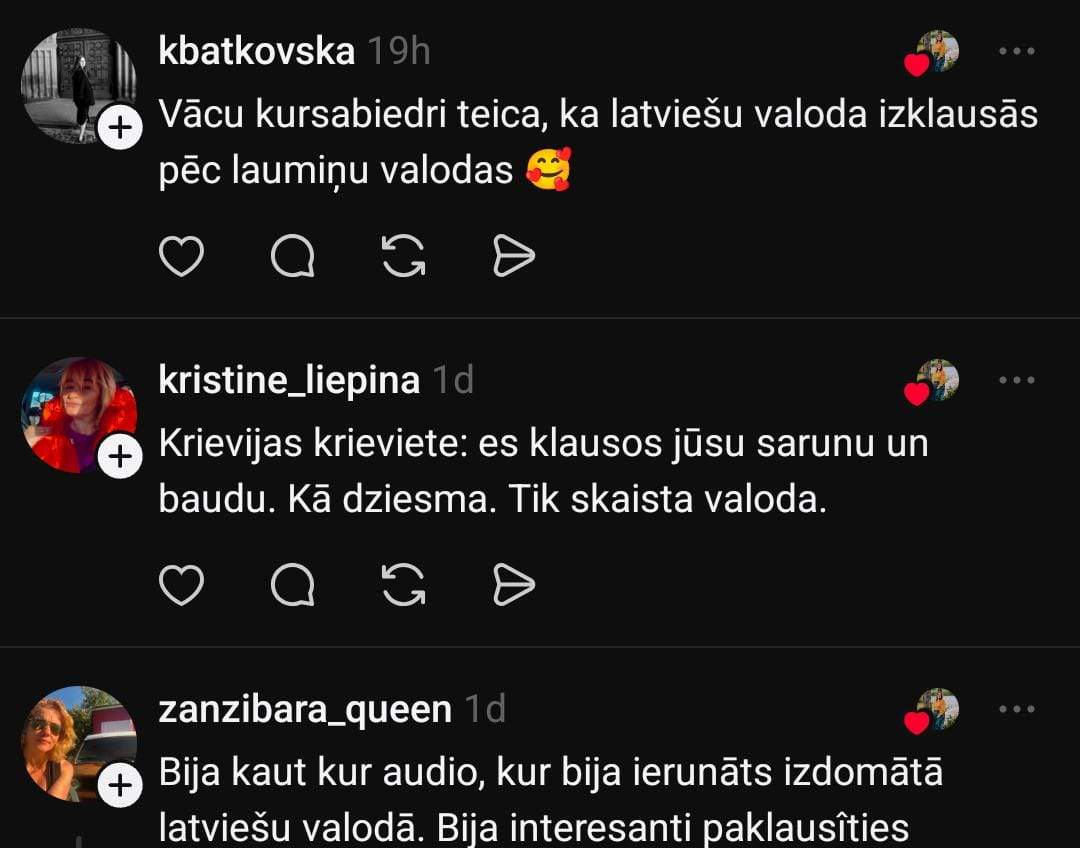Viewport: 1080px width, 848px height.
Task: Open more options for kristine_liepina's comment
Action: 1017,380
